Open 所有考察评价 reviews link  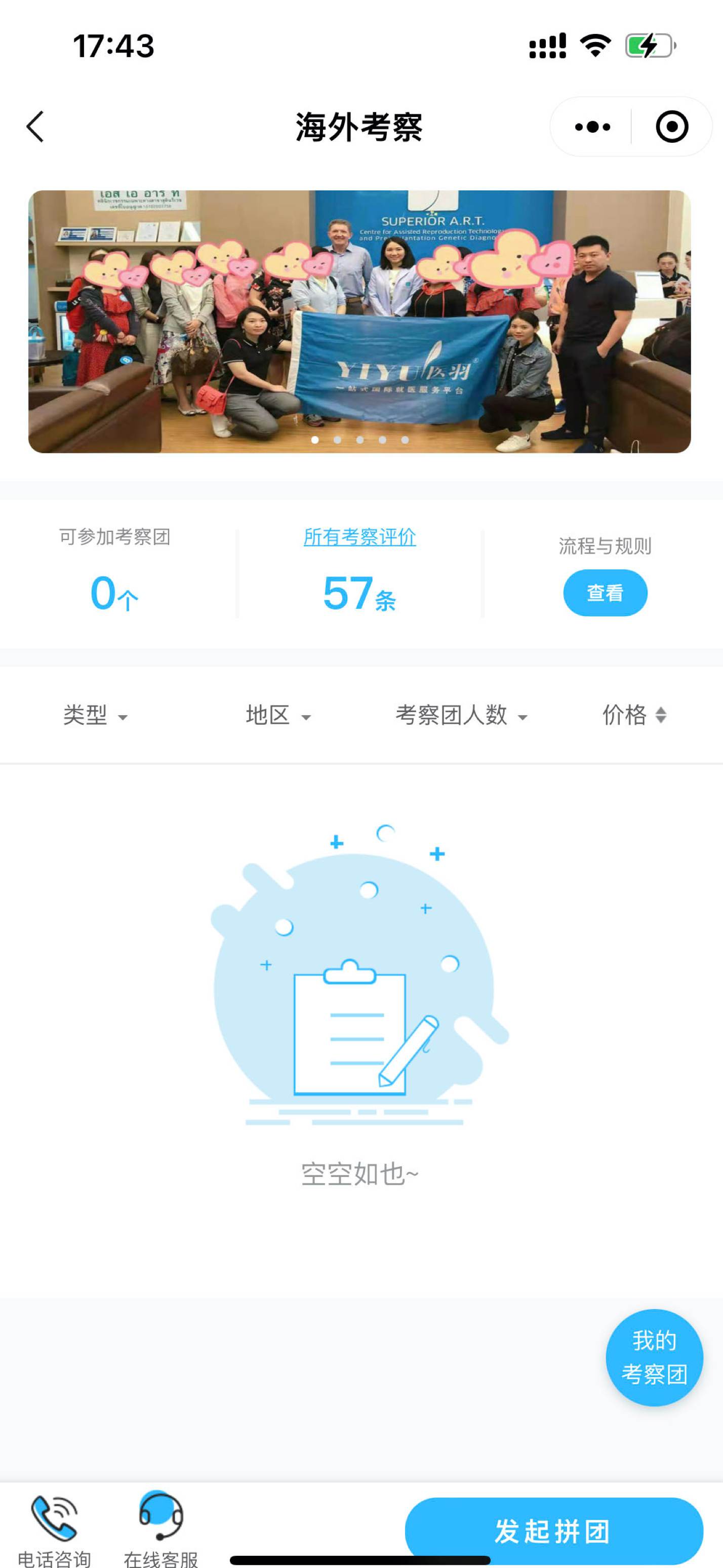(359, 537)
